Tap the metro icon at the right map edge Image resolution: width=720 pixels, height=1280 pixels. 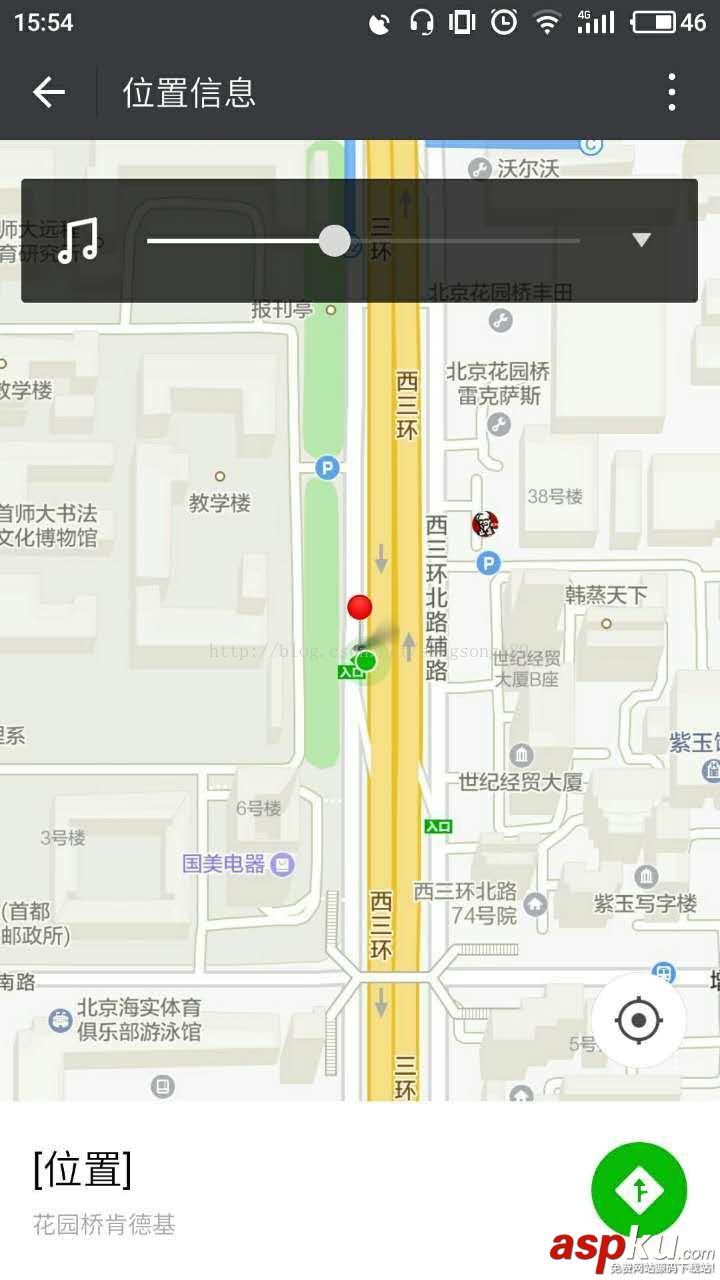tap(662, 971)
